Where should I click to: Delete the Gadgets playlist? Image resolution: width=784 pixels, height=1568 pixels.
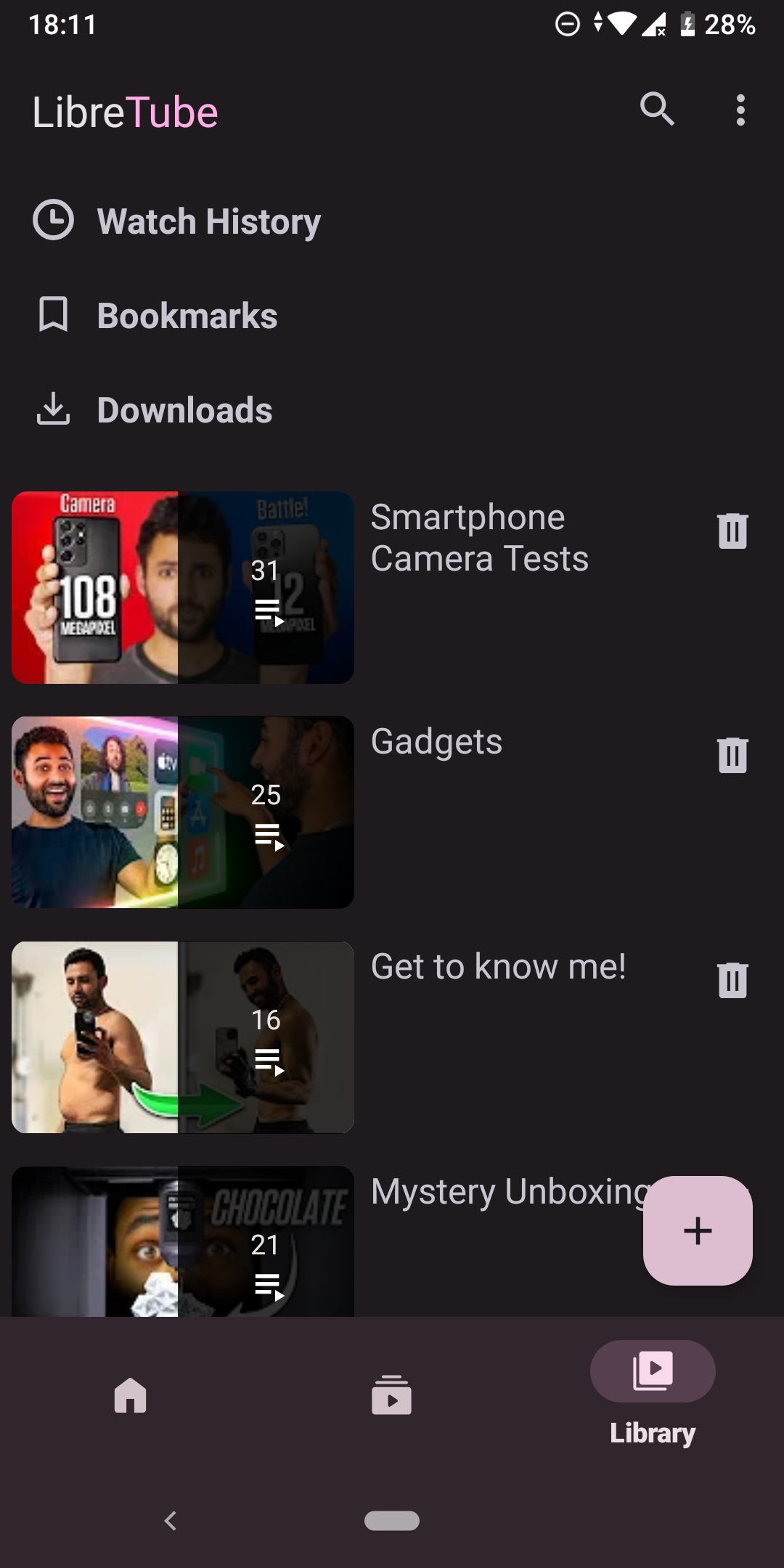tap(732, 756)
